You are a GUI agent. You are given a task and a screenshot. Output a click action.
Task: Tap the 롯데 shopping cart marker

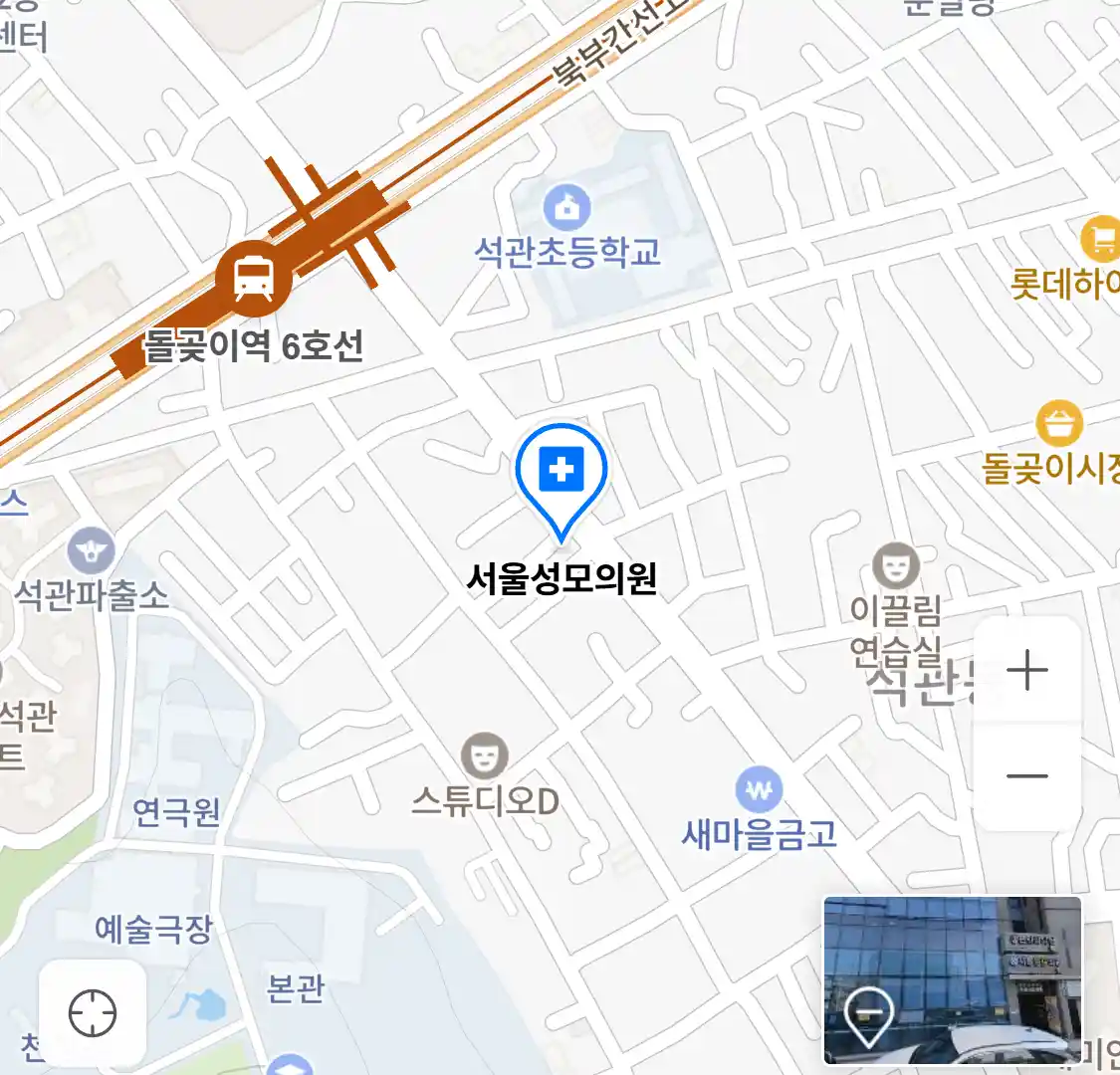coord(1101,240)
